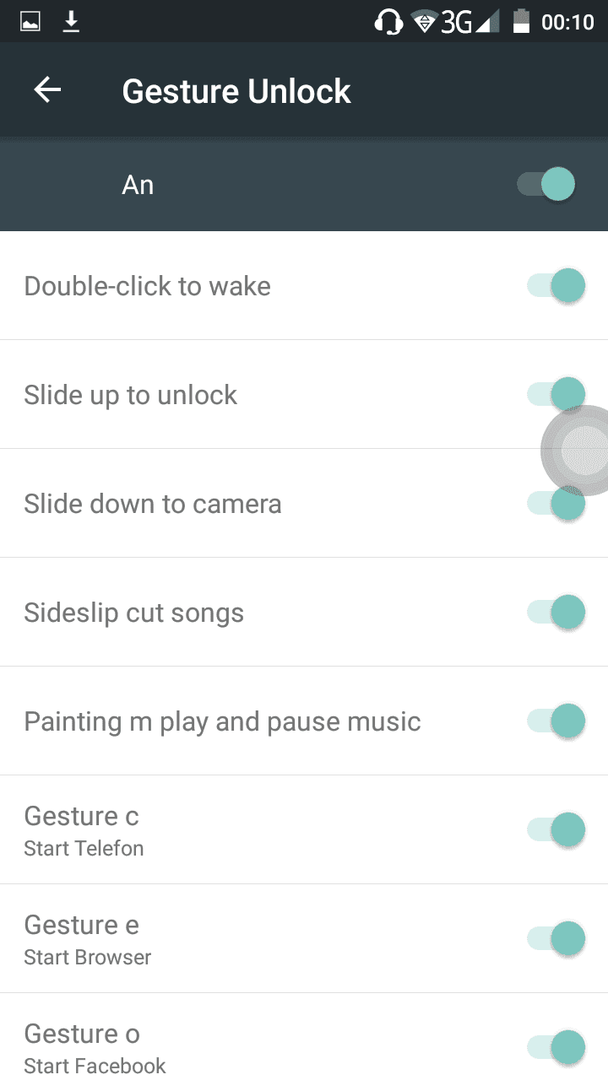608x1080 pixels.
Task: Go back from Gesture Unlock
Action: [x=48, y=90]
